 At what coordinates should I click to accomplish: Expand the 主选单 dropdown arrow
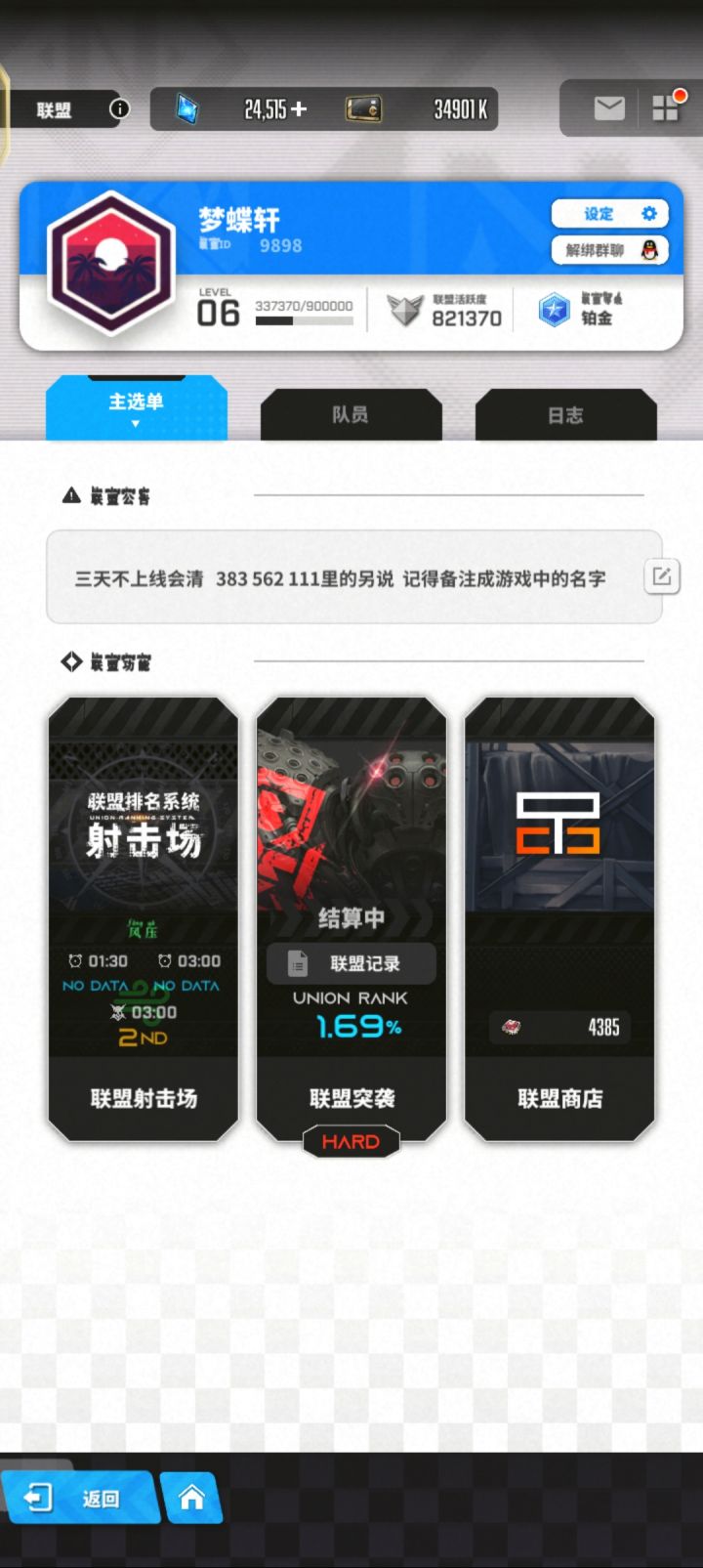137,424
